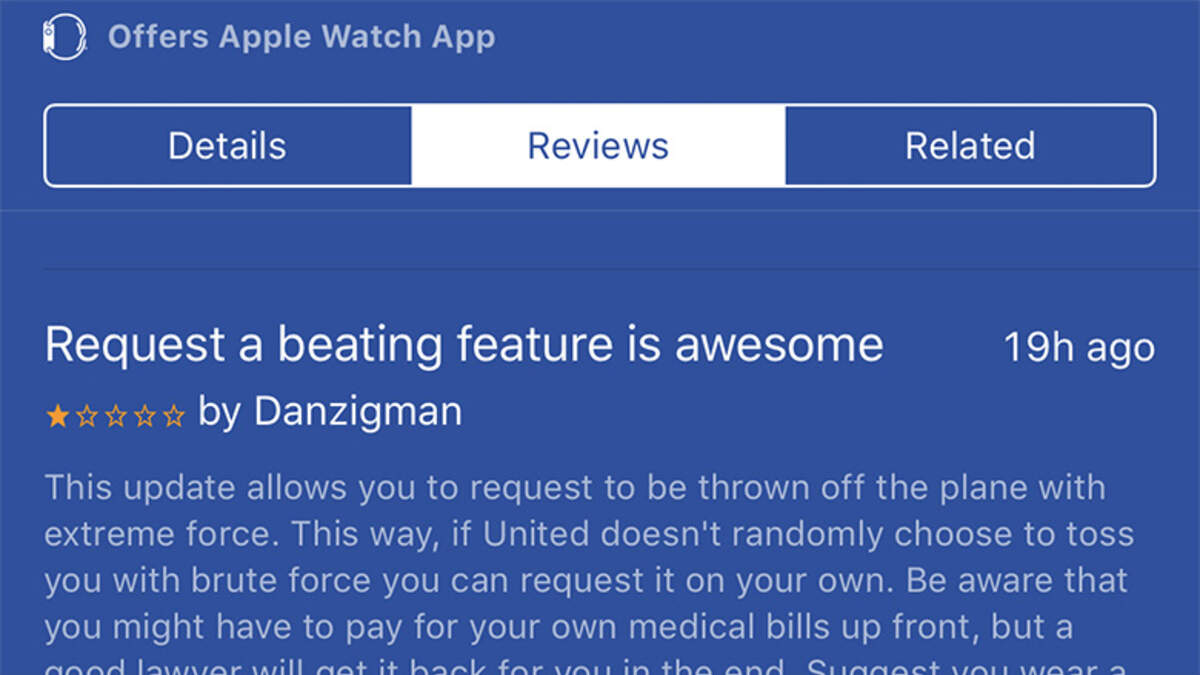Open the Related tab
Viewport: 1200px width, 675px height.
click(970, 146)
